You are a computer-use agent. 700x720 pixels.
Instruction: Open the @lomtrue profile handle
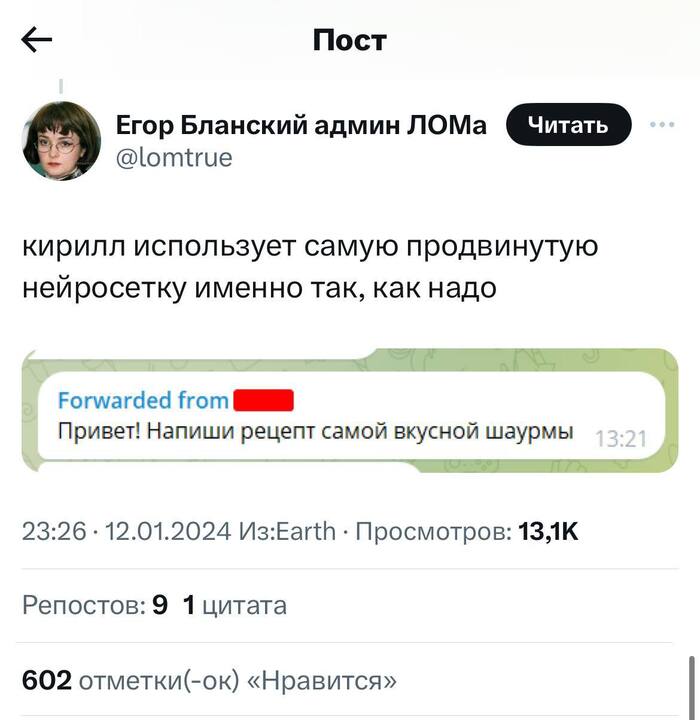tap(174, 157)
